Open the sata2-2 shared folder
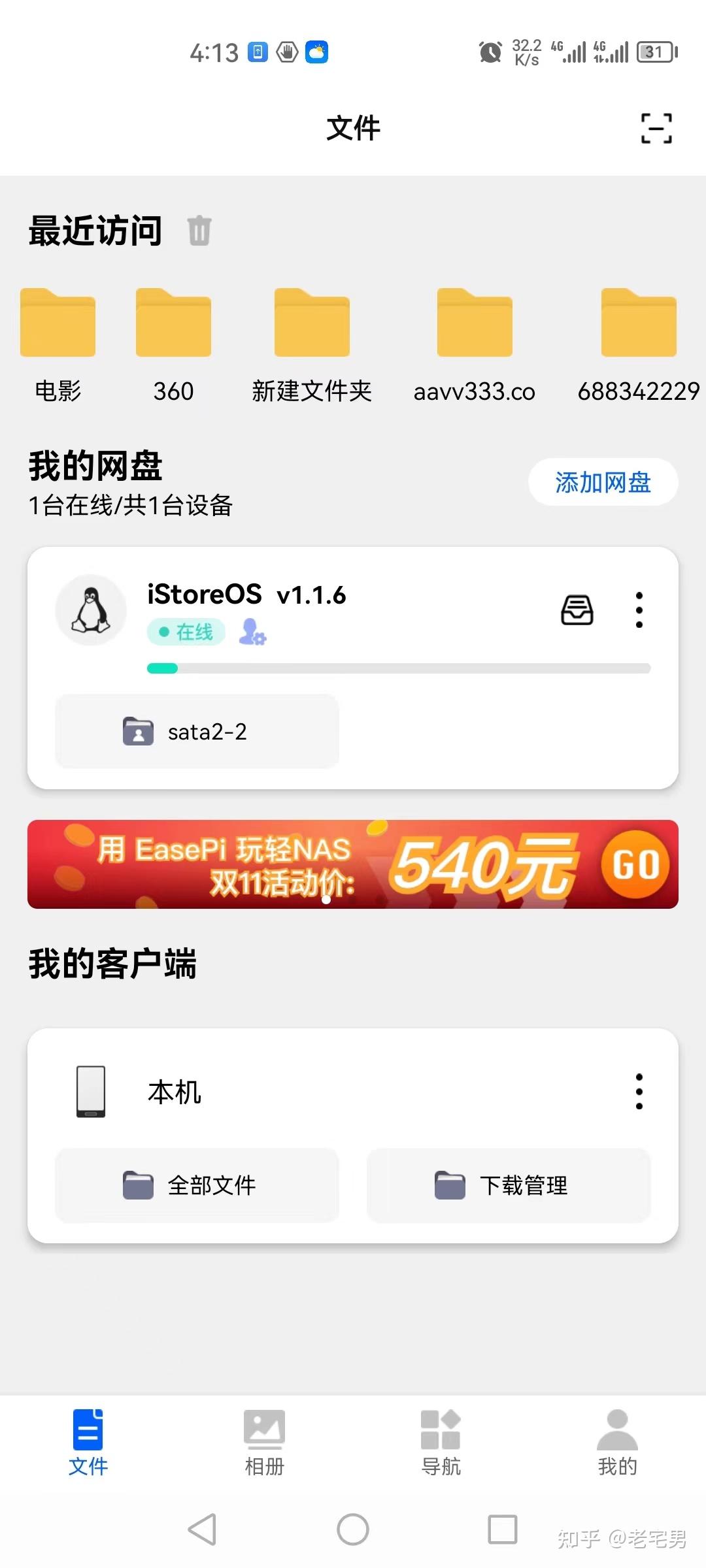The image size is (706, 1568). pyautogui.click(x=196, y=732)
